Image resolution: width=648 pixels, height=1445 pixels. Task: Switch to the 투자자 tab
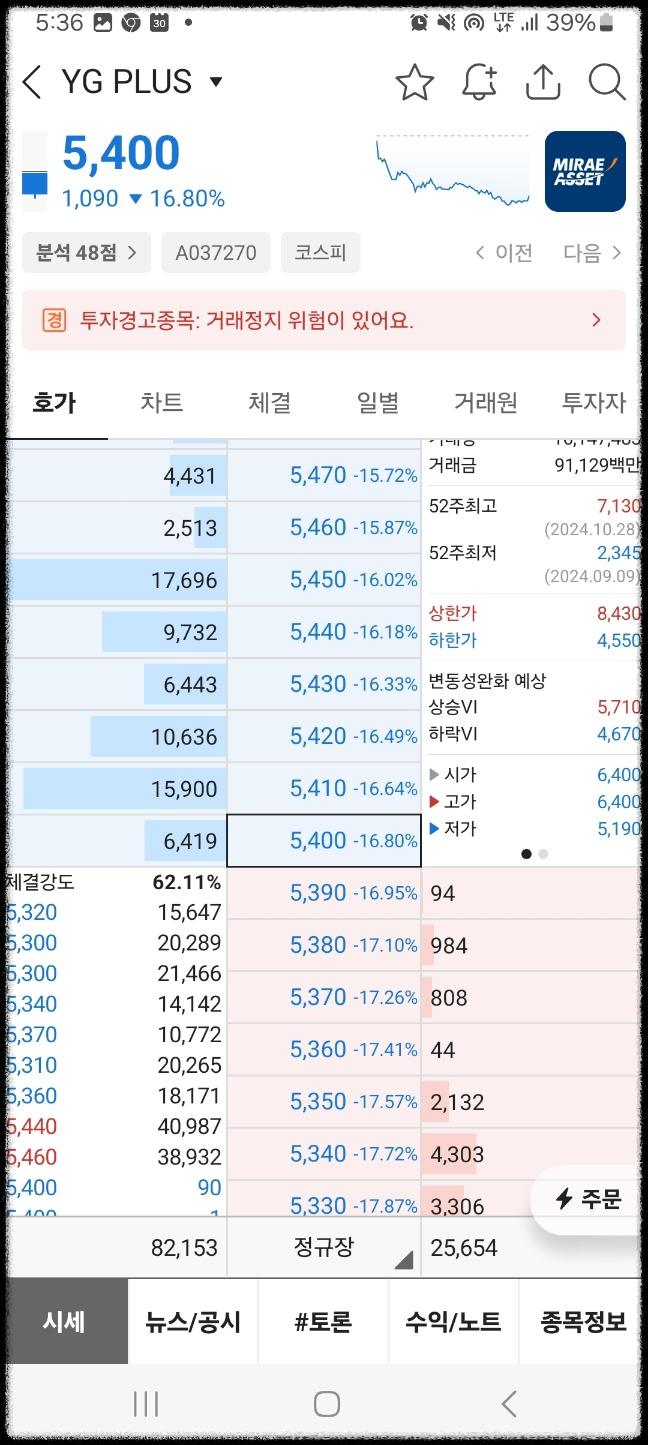click(594, 403)
